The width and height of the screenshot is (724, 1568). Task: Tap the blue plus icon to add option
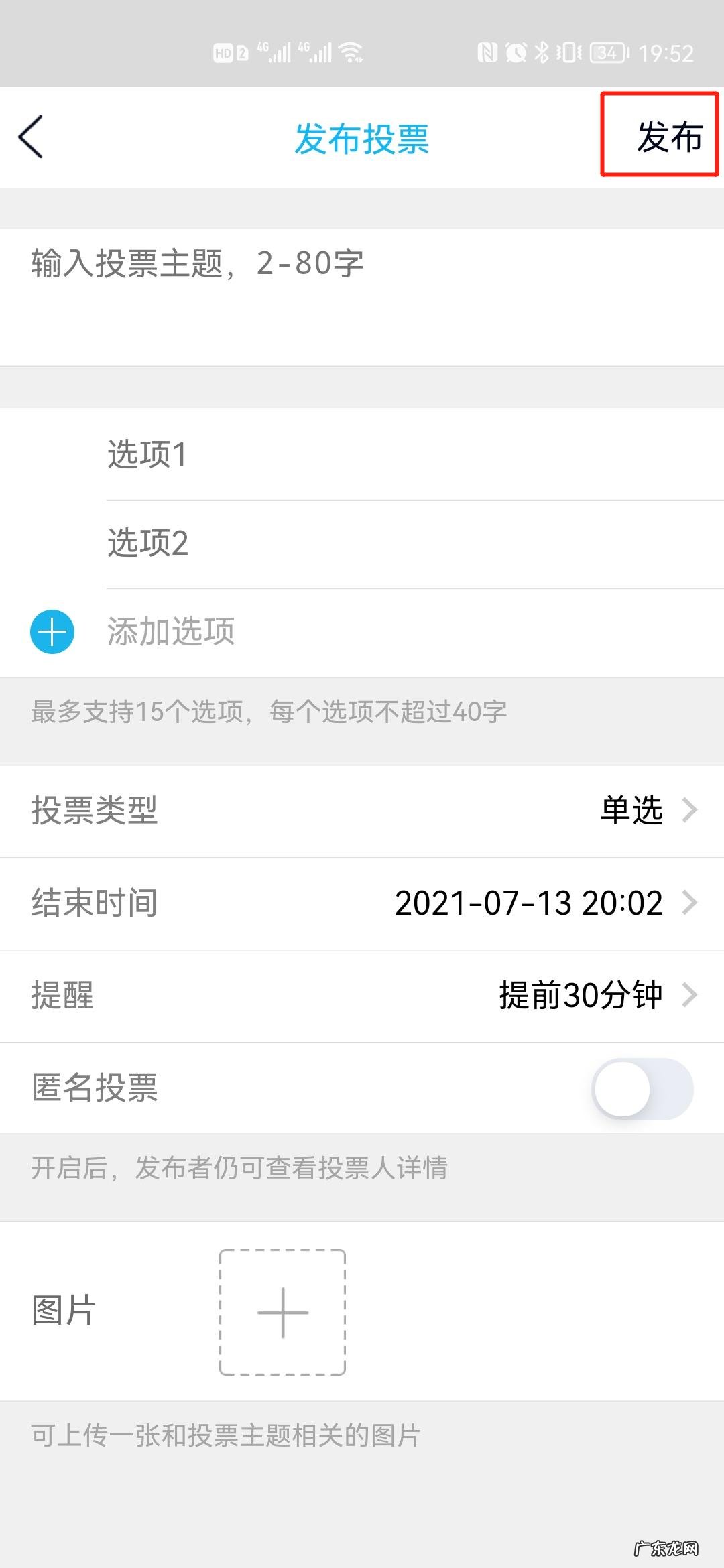pyautogui.click(x=51, y=632)
